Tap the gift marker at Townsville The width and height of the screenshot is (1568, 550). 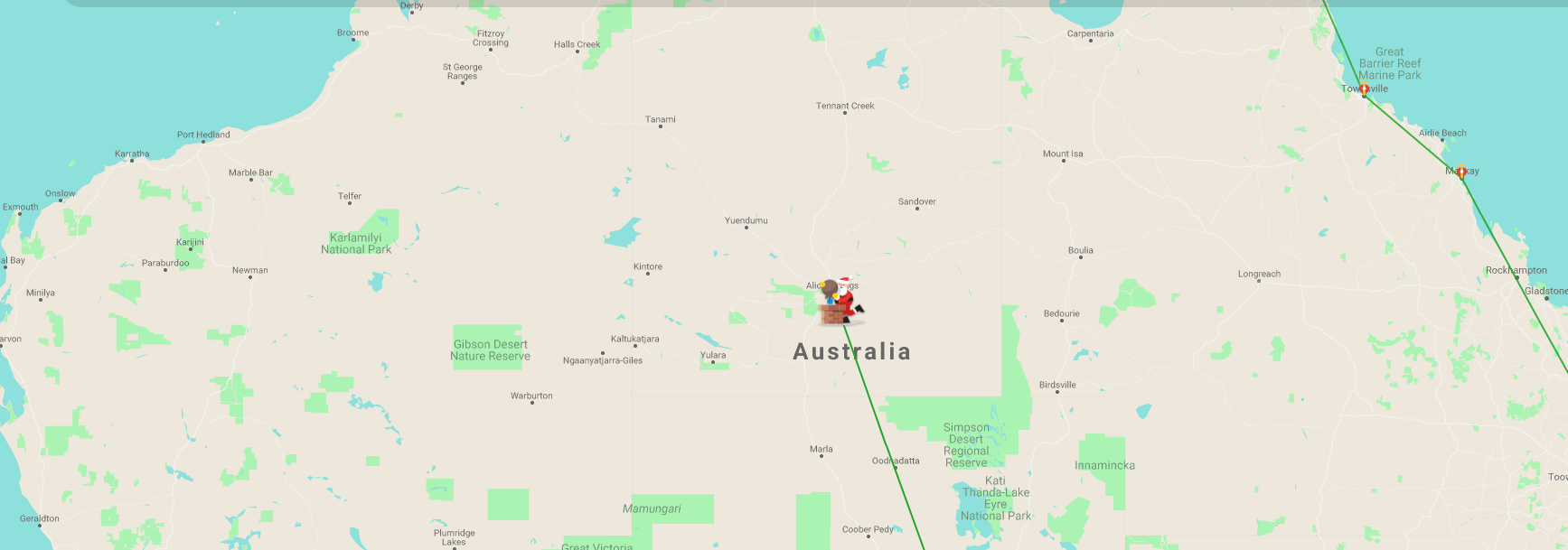1364,89
